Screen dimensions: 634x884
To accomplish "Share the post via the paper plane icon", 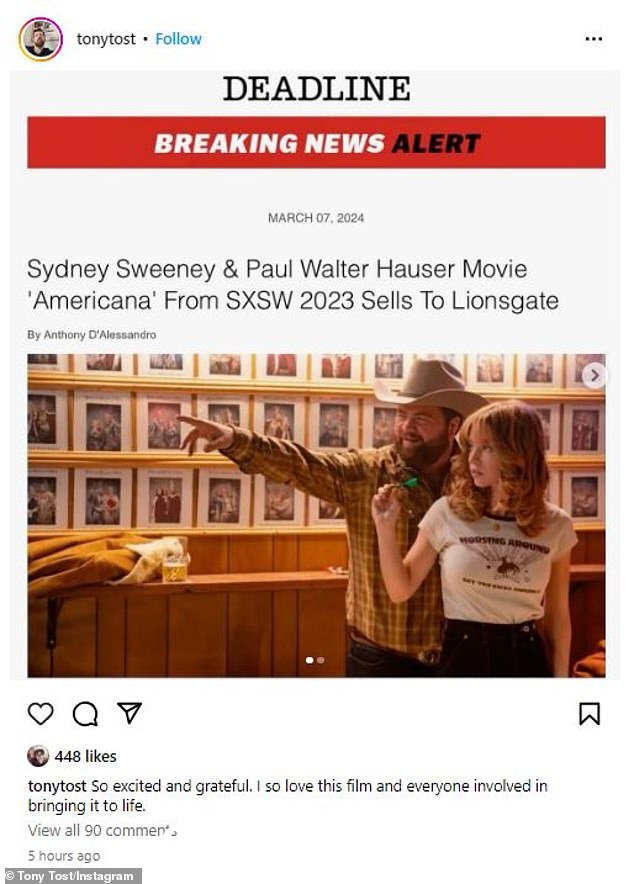I will click(129, 713).
